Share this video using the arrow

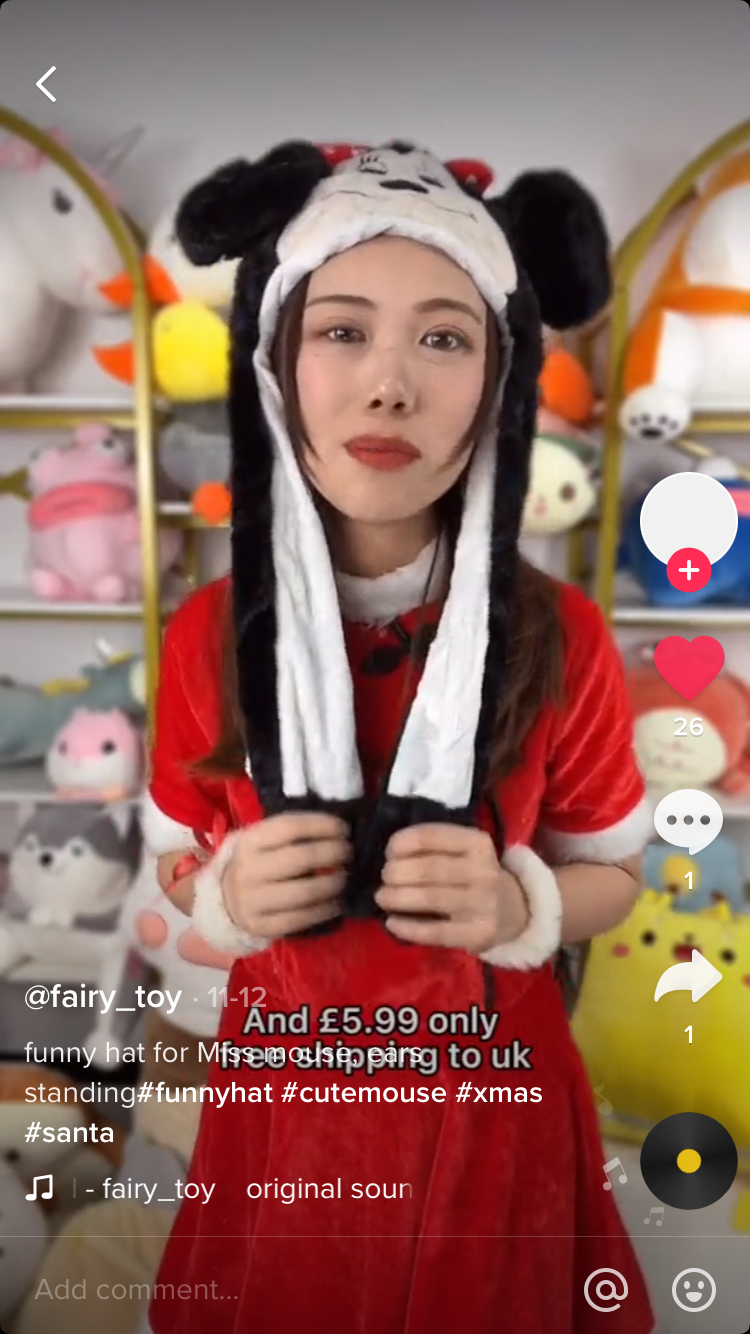(x=688, y=976)
